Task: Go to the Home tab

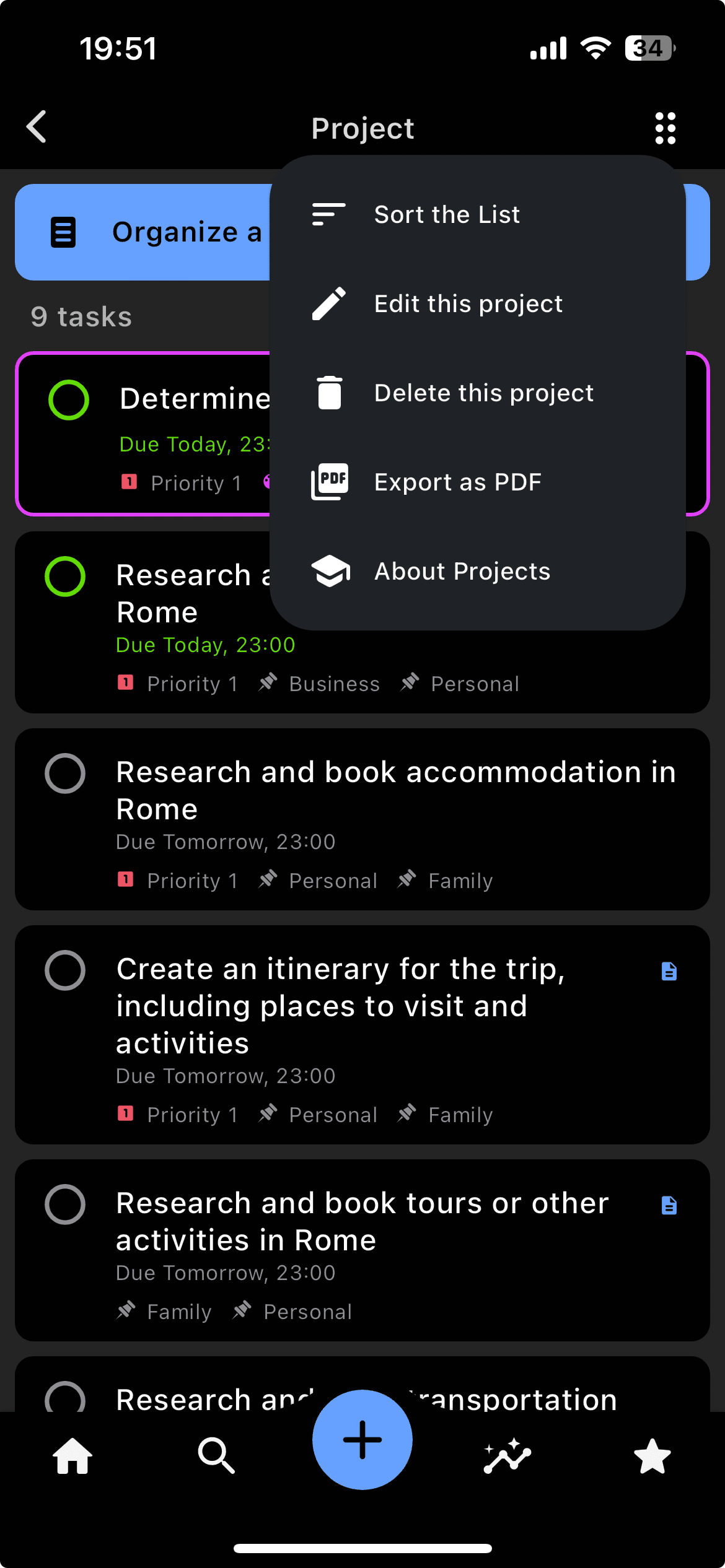Action: [72, 1455]
